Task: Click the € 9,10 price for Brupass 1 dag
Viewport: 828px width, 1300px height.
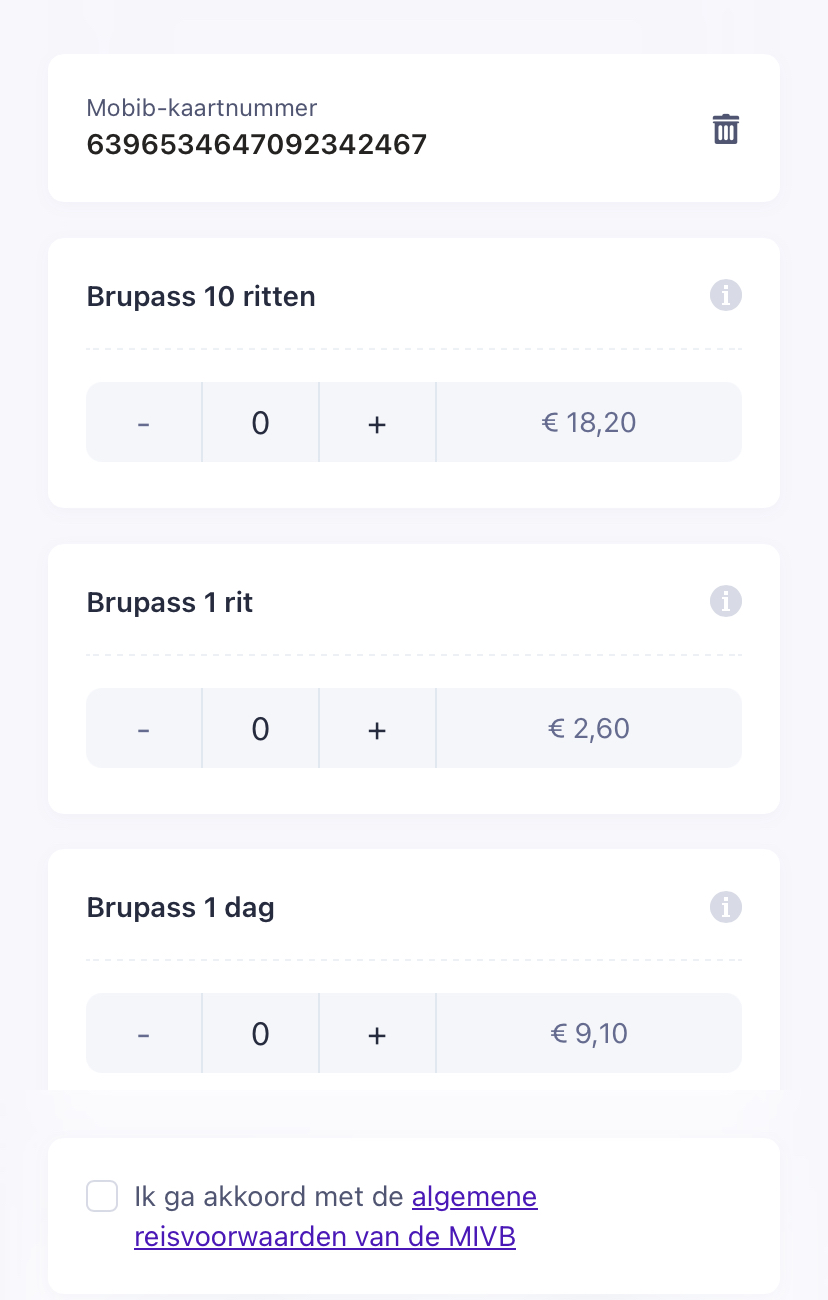Action: (x=588, y=1033)
